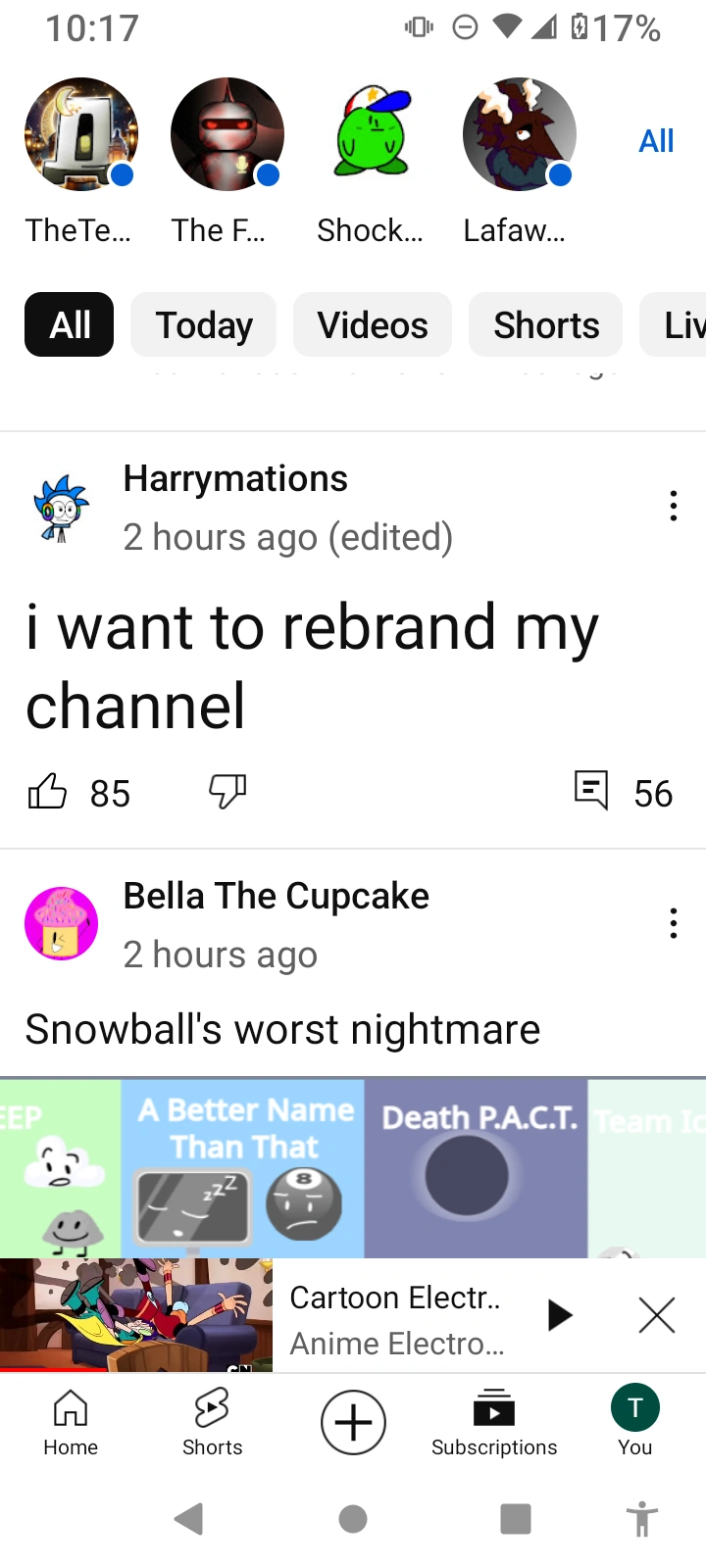The width and height of the screenshot is (706, 1568).
Task: Open comments on Harrymations post
Action: pos(592,791)
